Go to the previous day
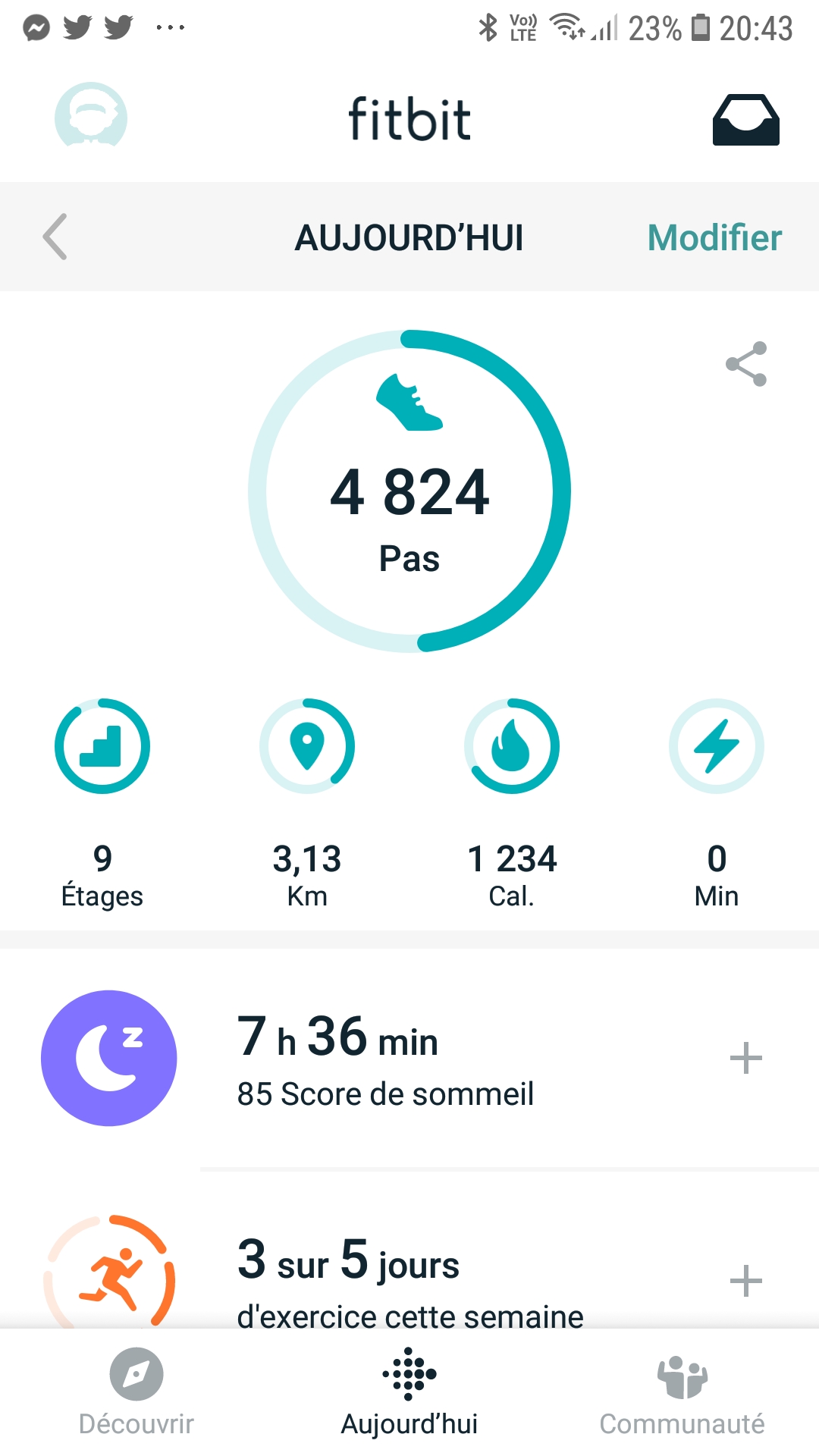Image resolution: width=819 pixels, height=1456 pixels. click(55, 237)
